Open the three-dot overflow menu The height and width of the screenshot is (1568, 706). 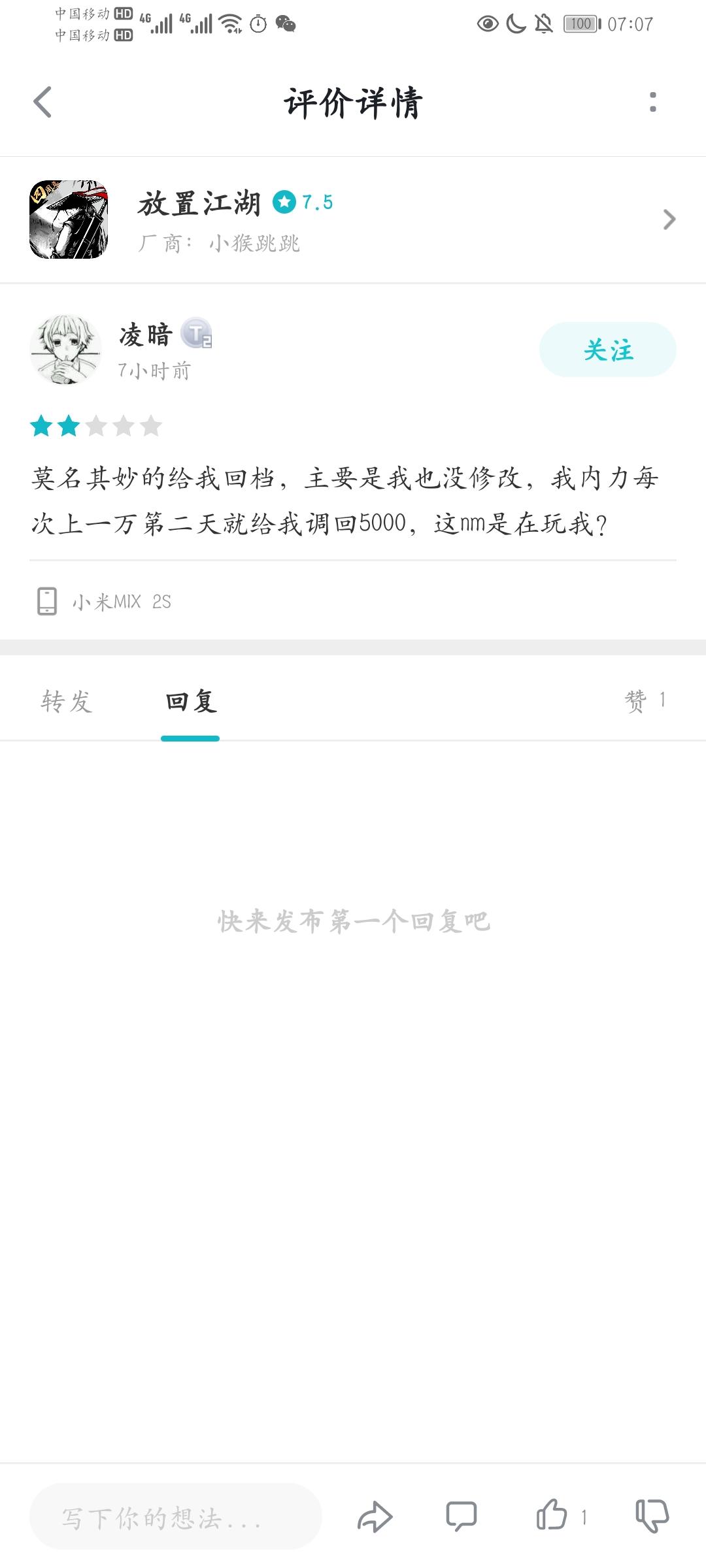(652, 103)
